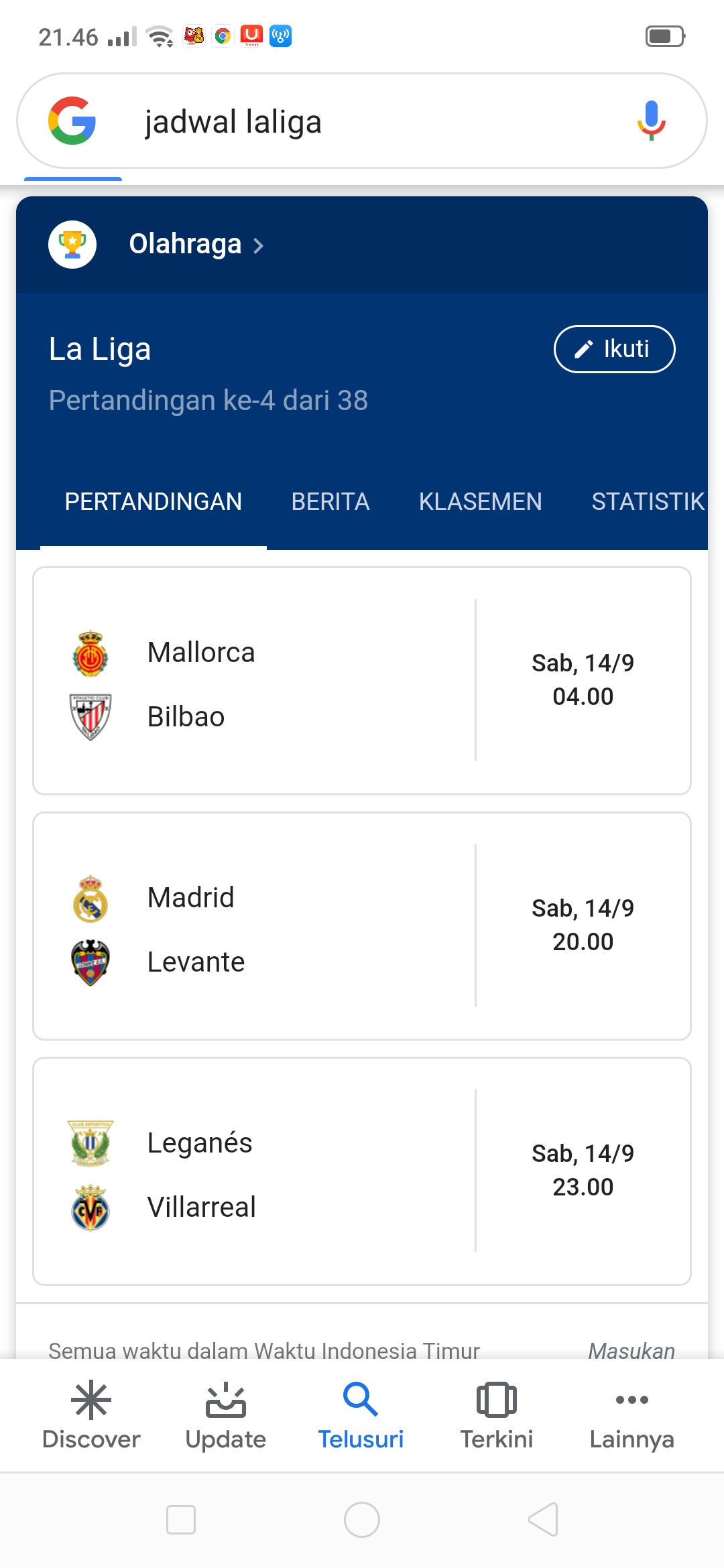Switch to the Telusuri search tab
The height and width of the screenshot is (1568, 724).
point(361,1416)
